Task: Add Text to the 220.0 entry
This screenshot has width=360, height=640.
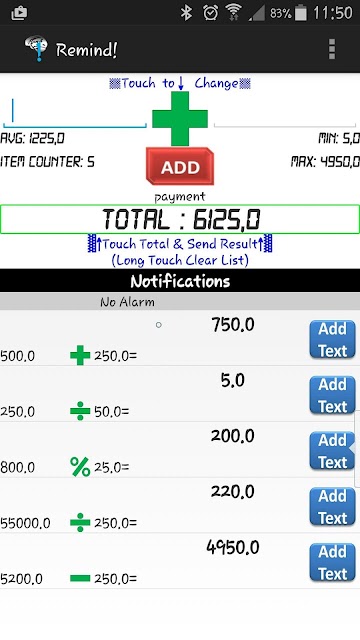Action: (332, 507)
